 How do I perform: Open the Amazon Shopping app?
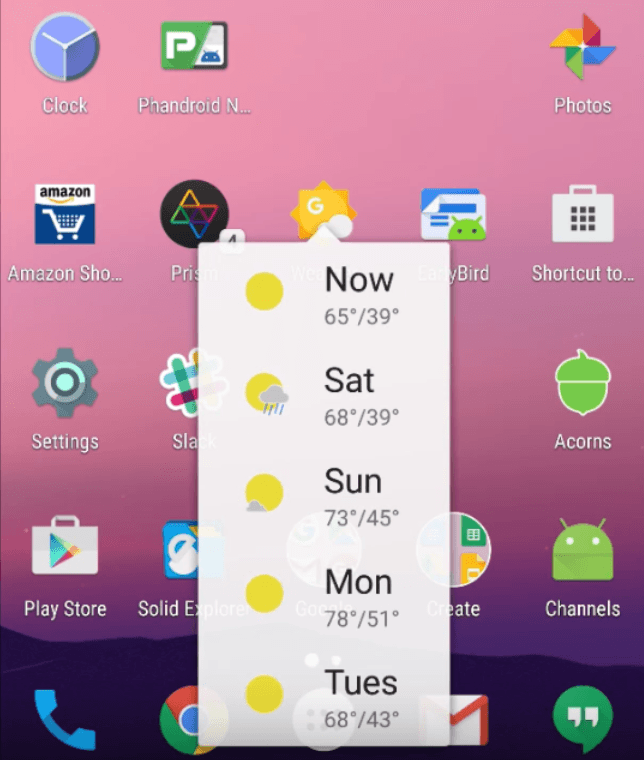tap(65, 214)
